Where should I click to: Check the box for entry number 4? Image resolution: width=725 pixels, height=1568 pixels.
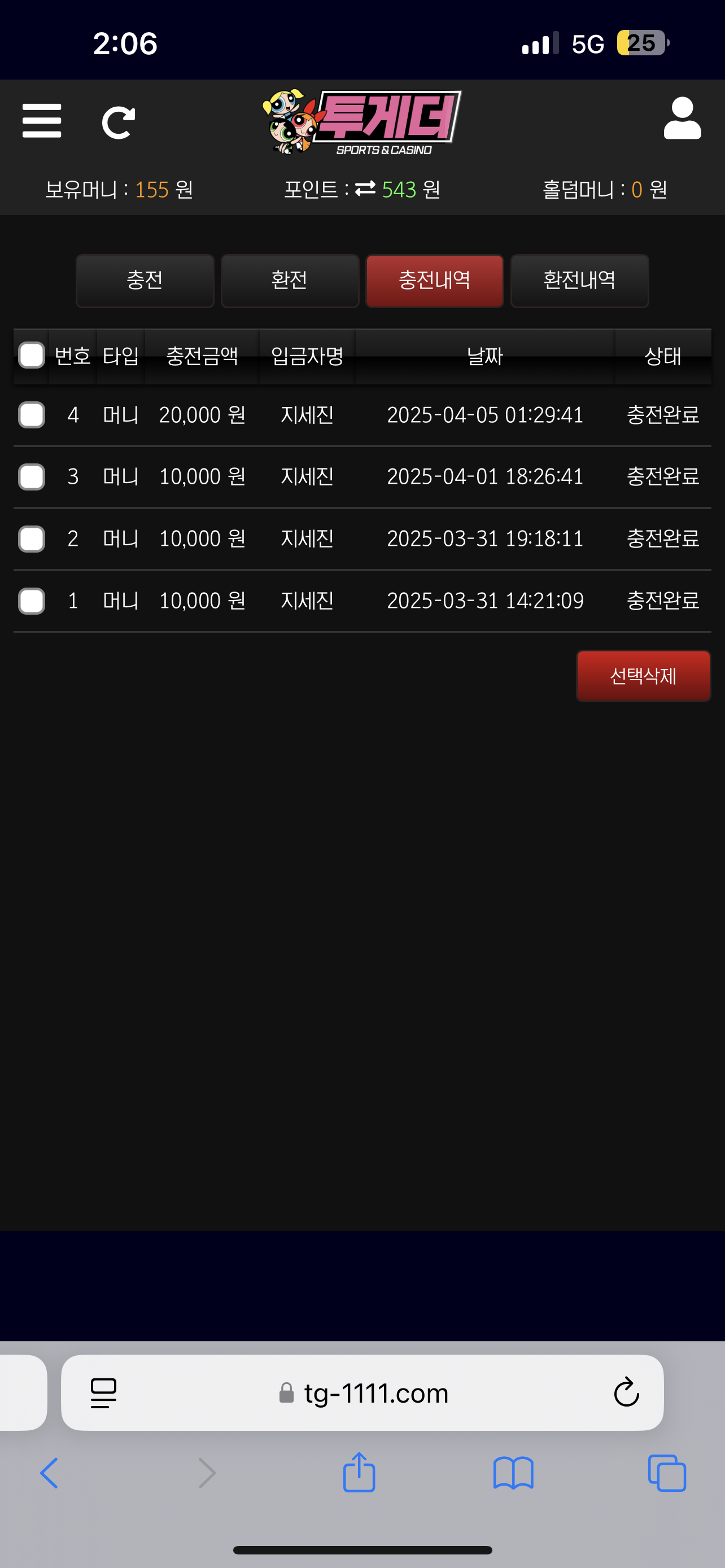[32, 415]
